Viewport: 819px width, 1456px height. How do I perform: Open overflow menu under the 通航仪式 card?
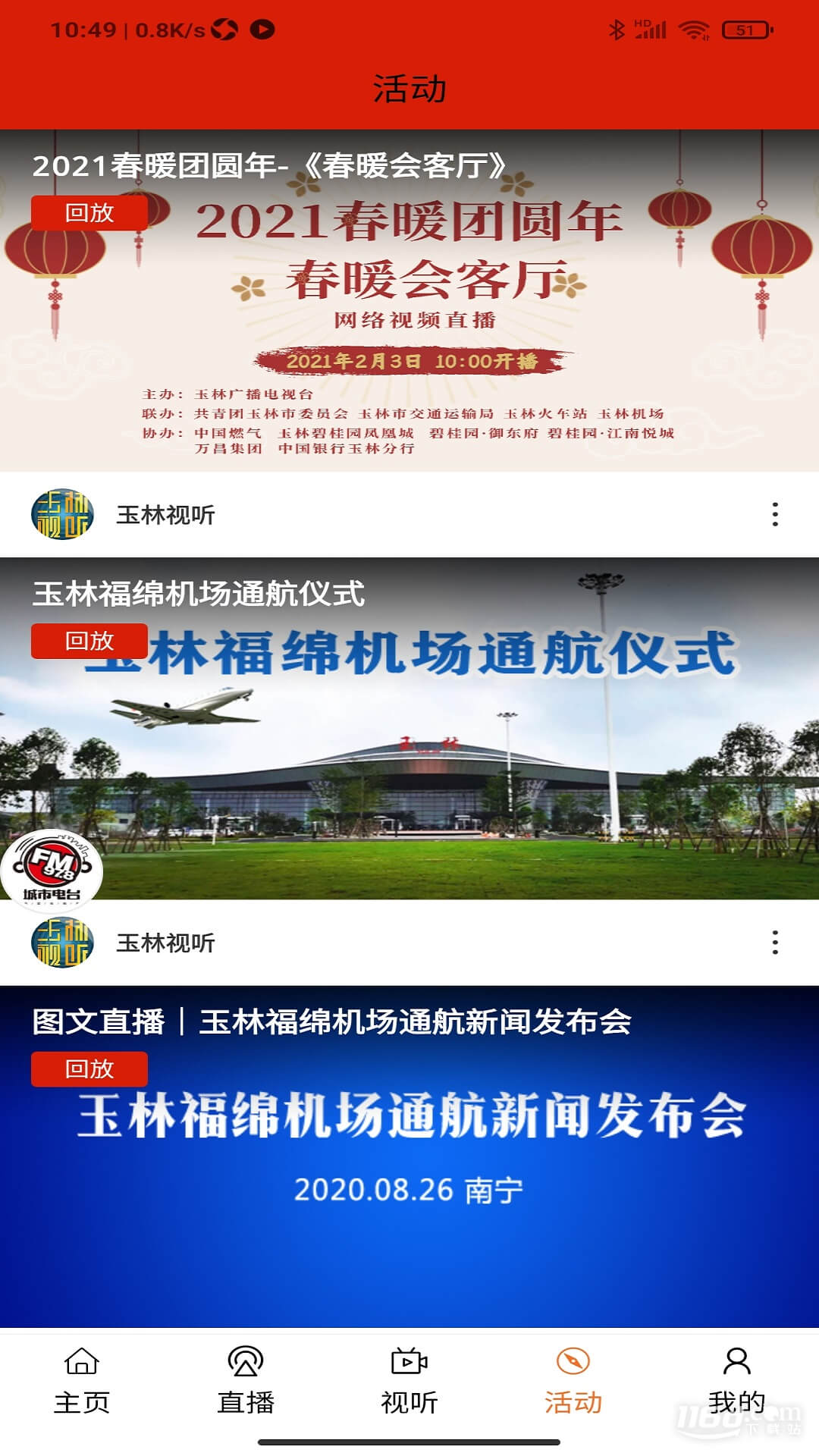point(774,942)
